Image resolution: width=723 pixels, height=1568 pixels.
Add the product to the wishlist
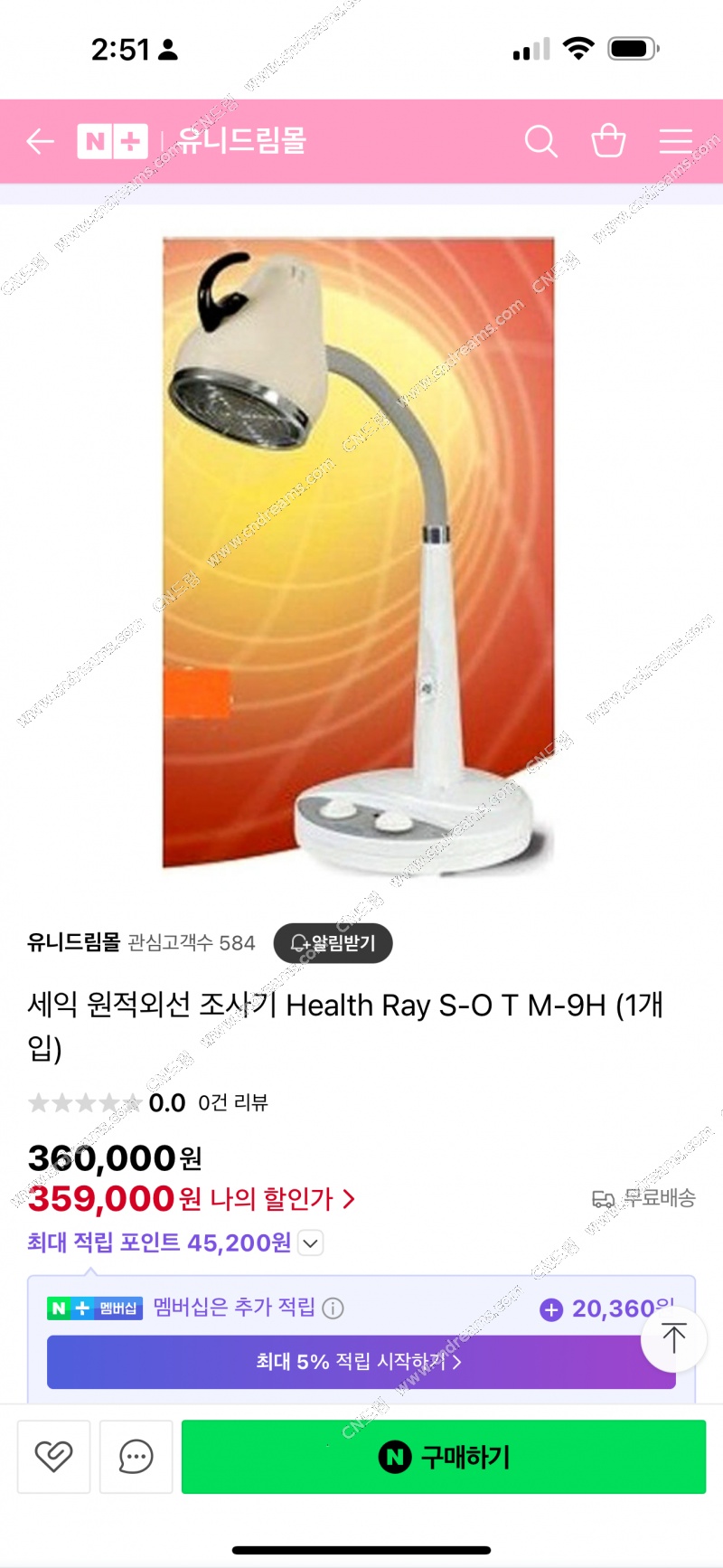(54, 1456)
